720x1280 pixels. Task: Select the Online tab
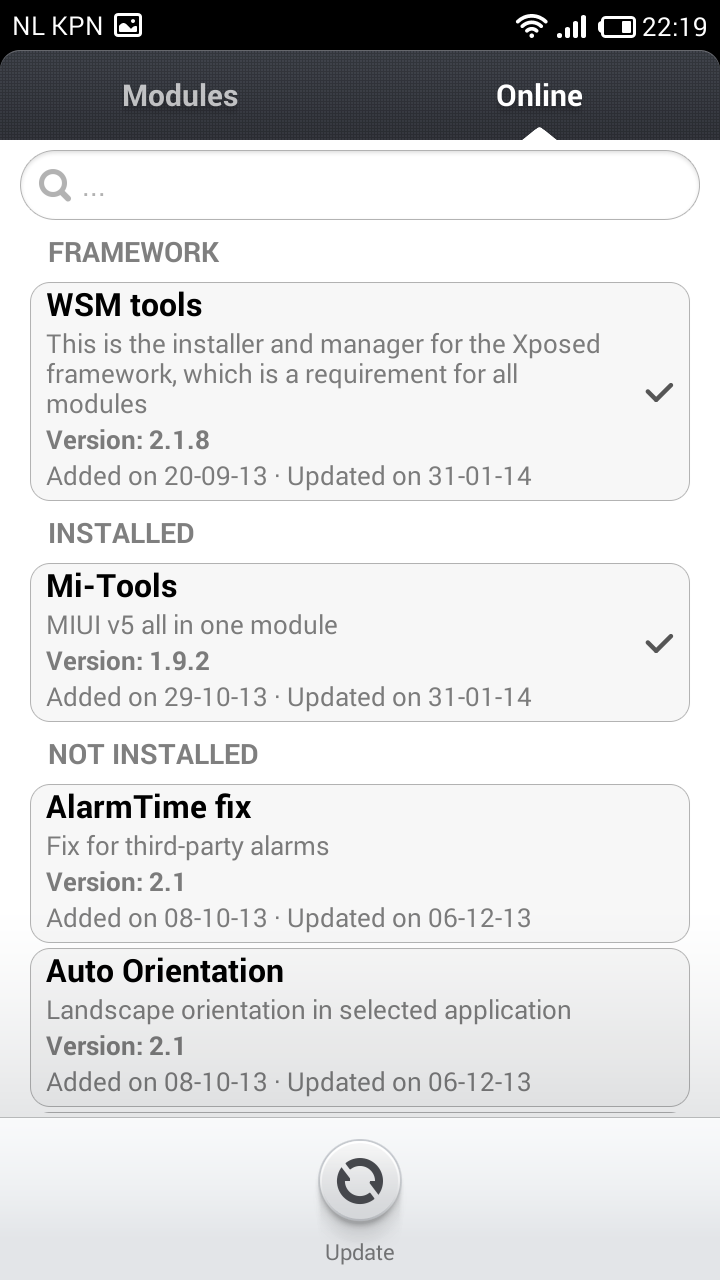click(539, 96)
